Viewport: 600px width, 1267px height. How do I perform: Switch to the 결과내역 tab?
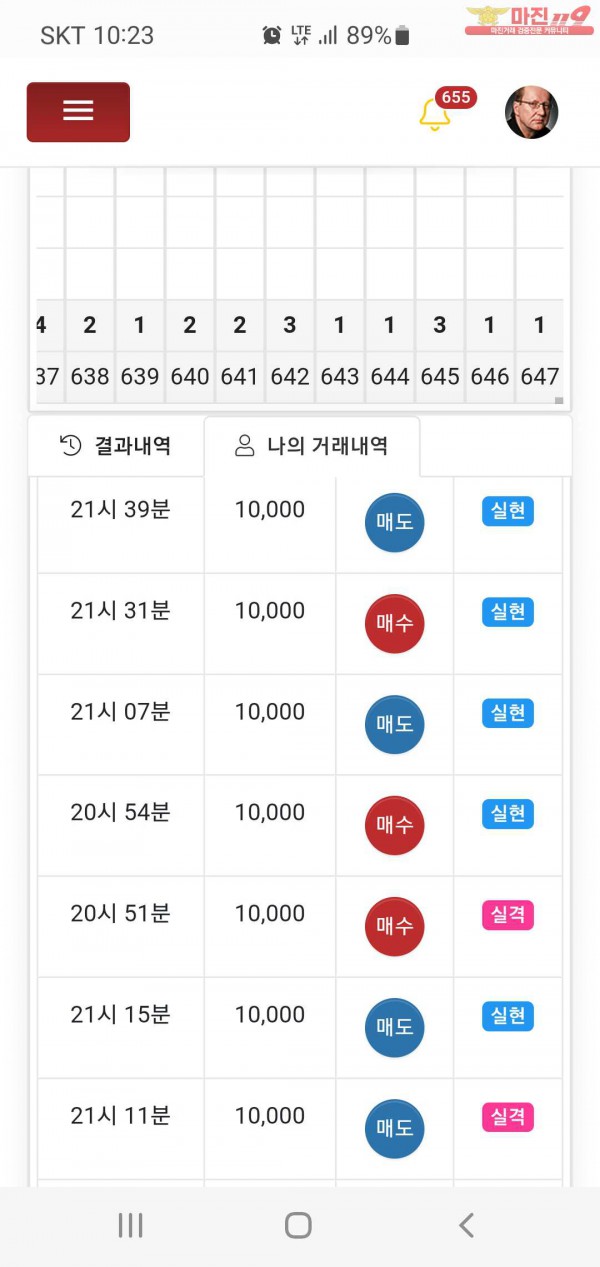click(116, 446)
